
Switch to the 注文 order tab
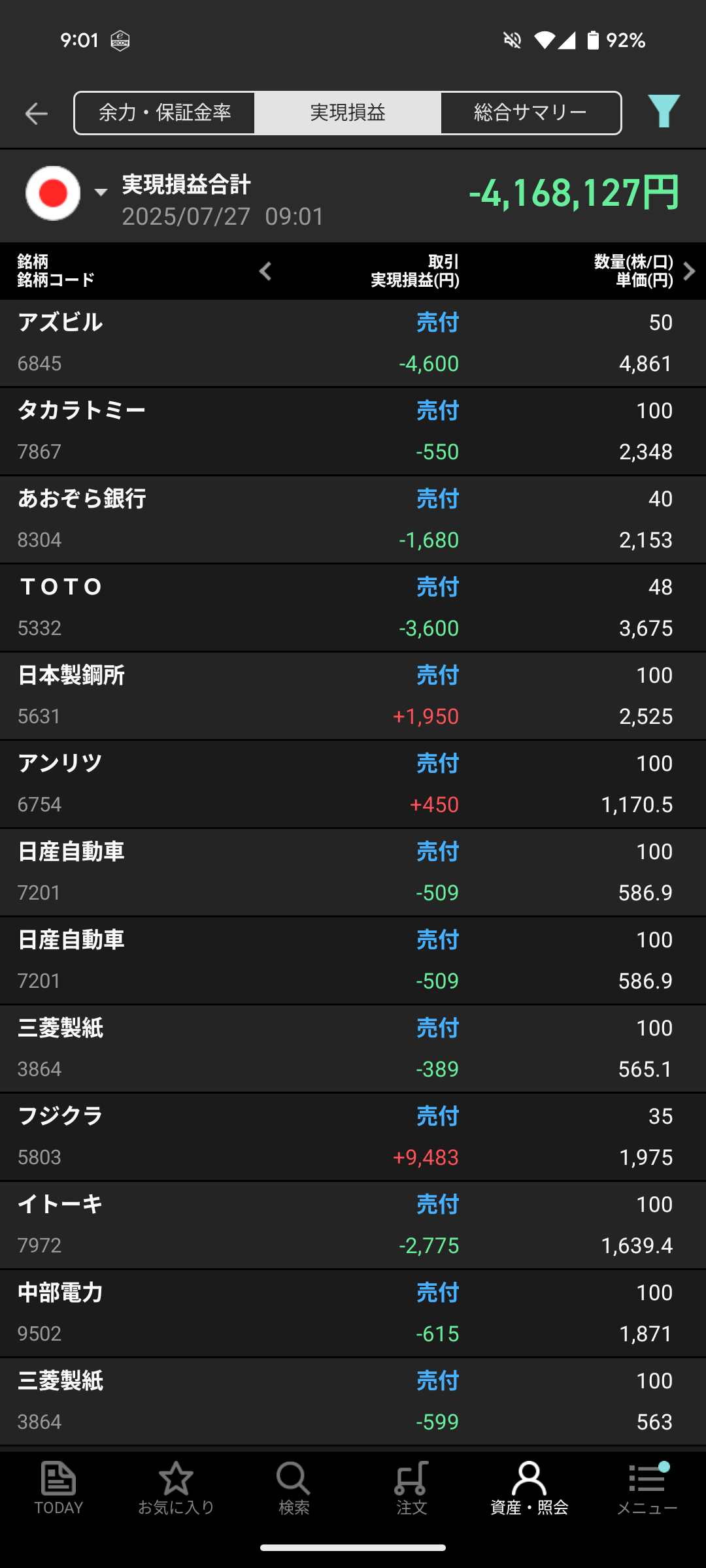pos(412,1488)
